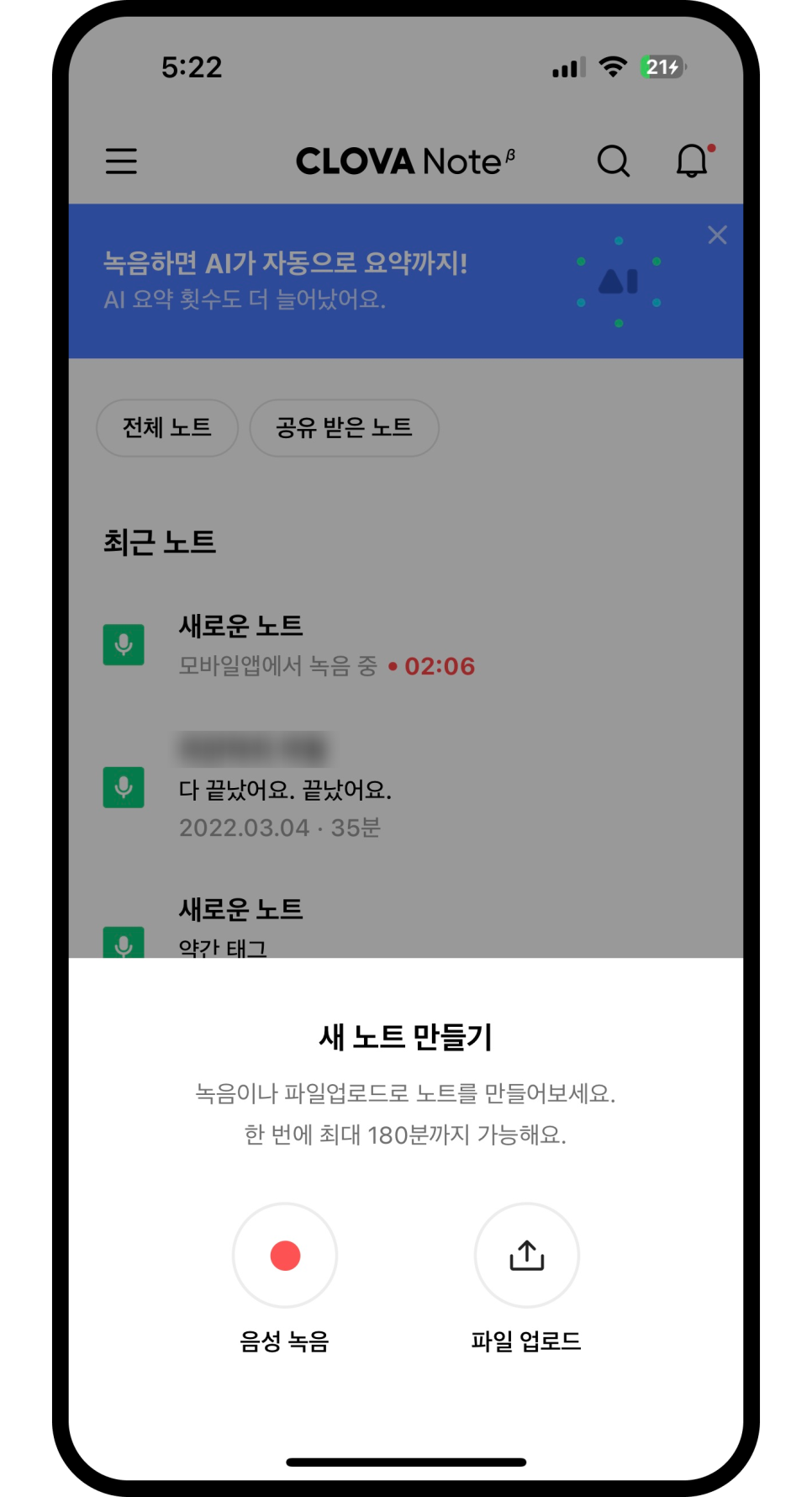This screenshot has height=1497, width=812.
Task: Select the 전체 노트 chip
Action: (x=167, y=428)
